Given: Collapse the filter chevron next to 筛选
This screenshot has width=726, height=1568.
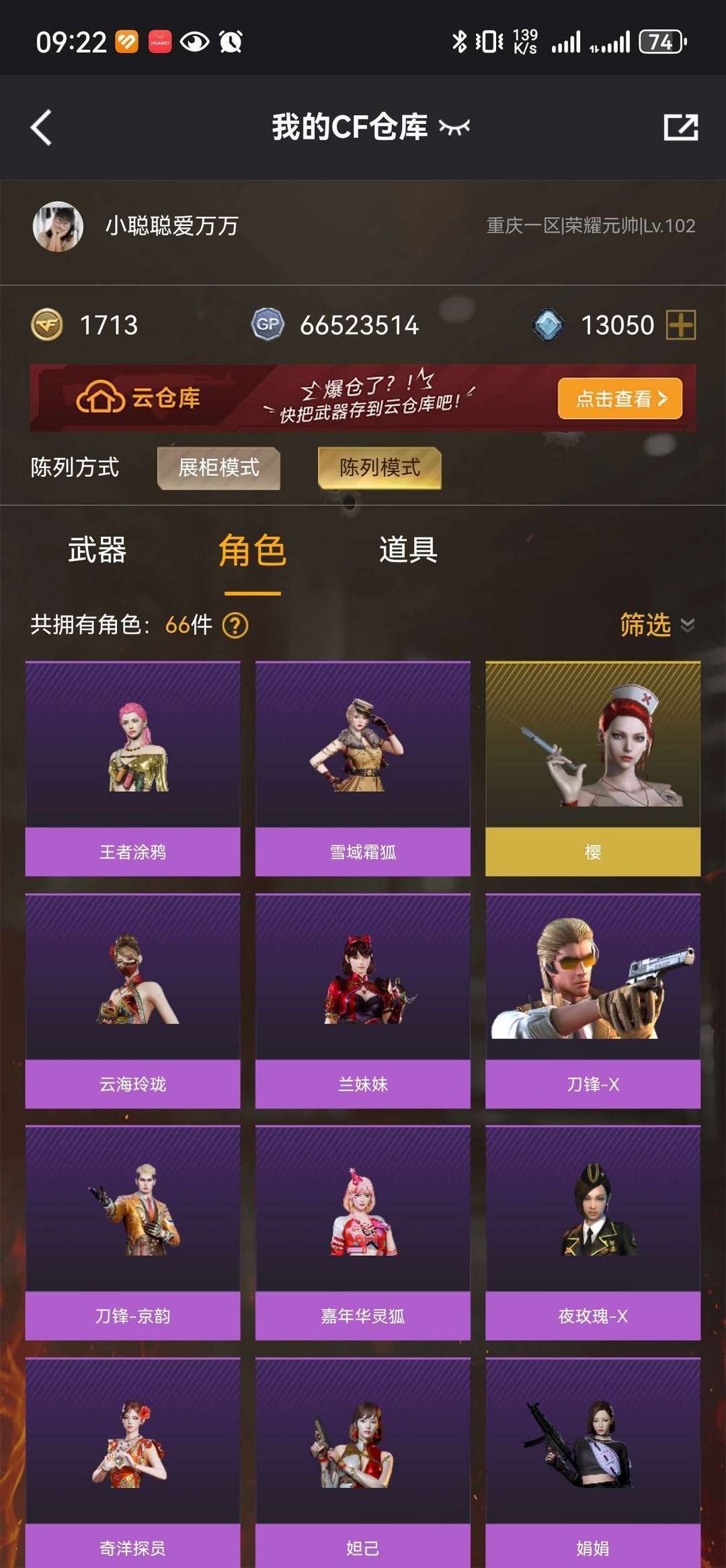Looking at the screenshot, I should pyautogui.click(x=686, y=626).
